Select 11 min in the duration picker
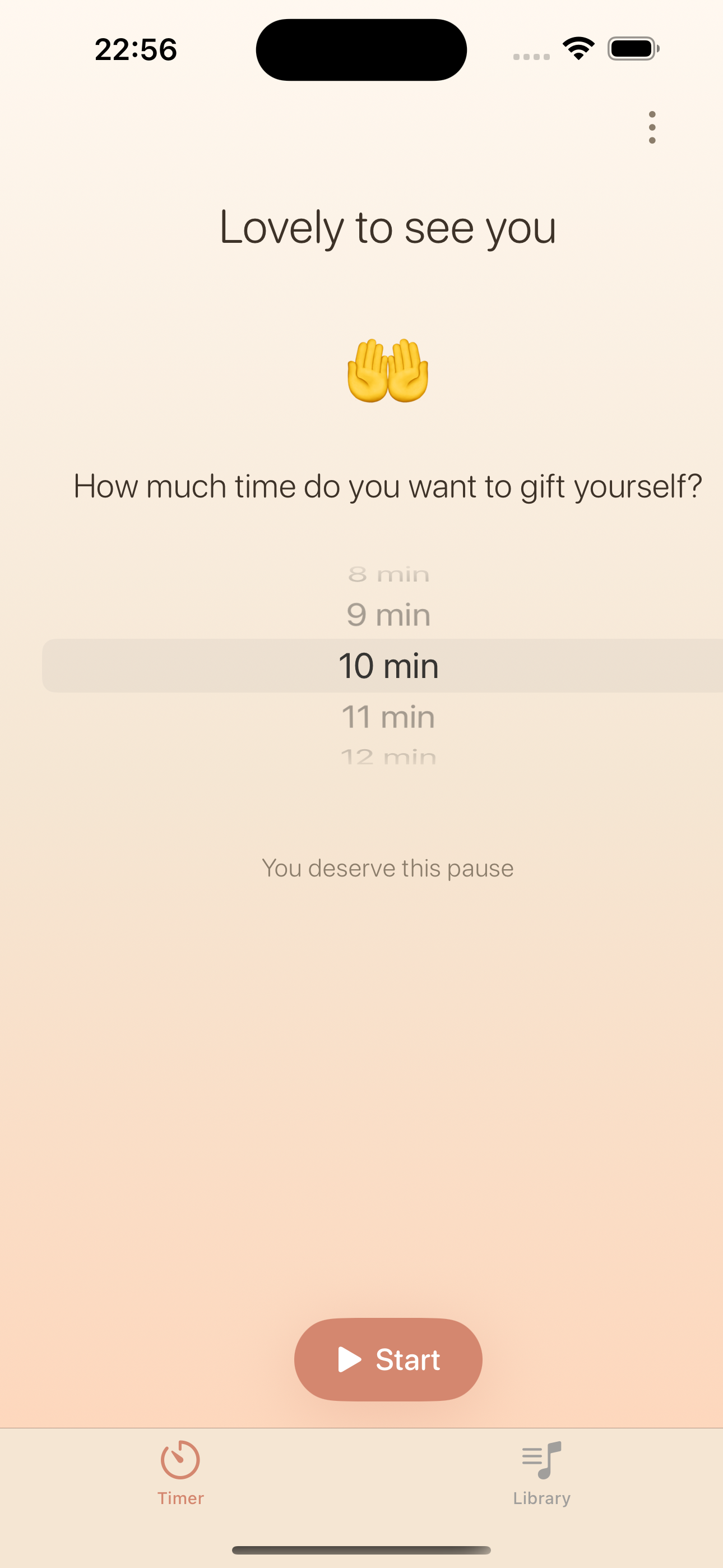The width and height of the screenshot is (723, 1568). (388, 717)
